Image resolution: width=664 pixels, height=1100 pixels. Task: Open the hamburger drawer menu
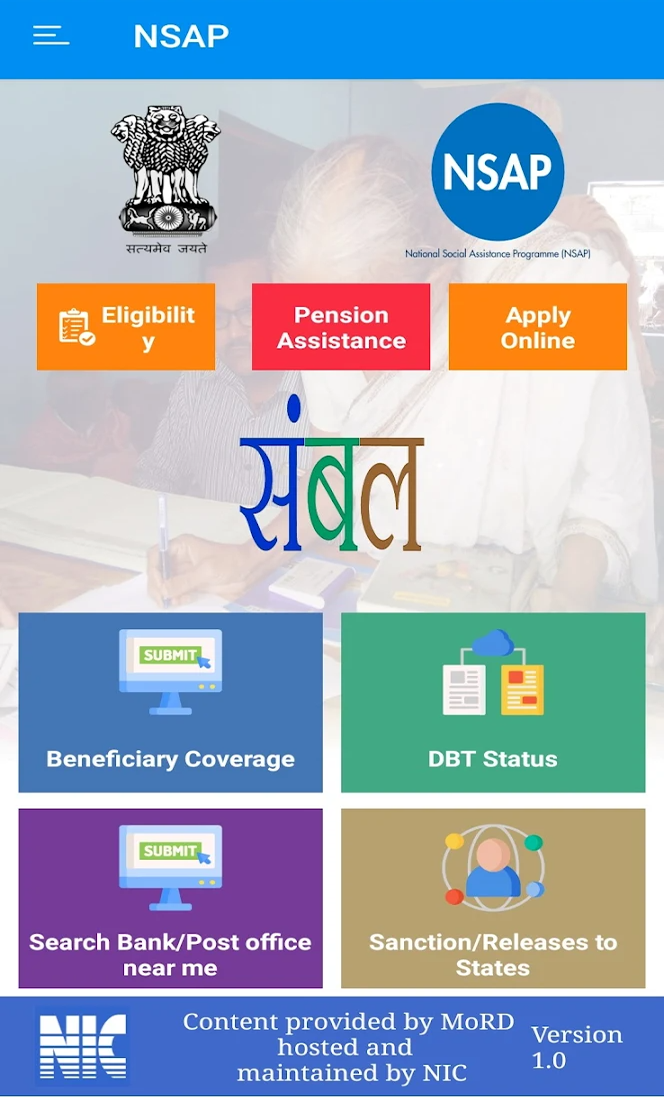tap(51, 36)
